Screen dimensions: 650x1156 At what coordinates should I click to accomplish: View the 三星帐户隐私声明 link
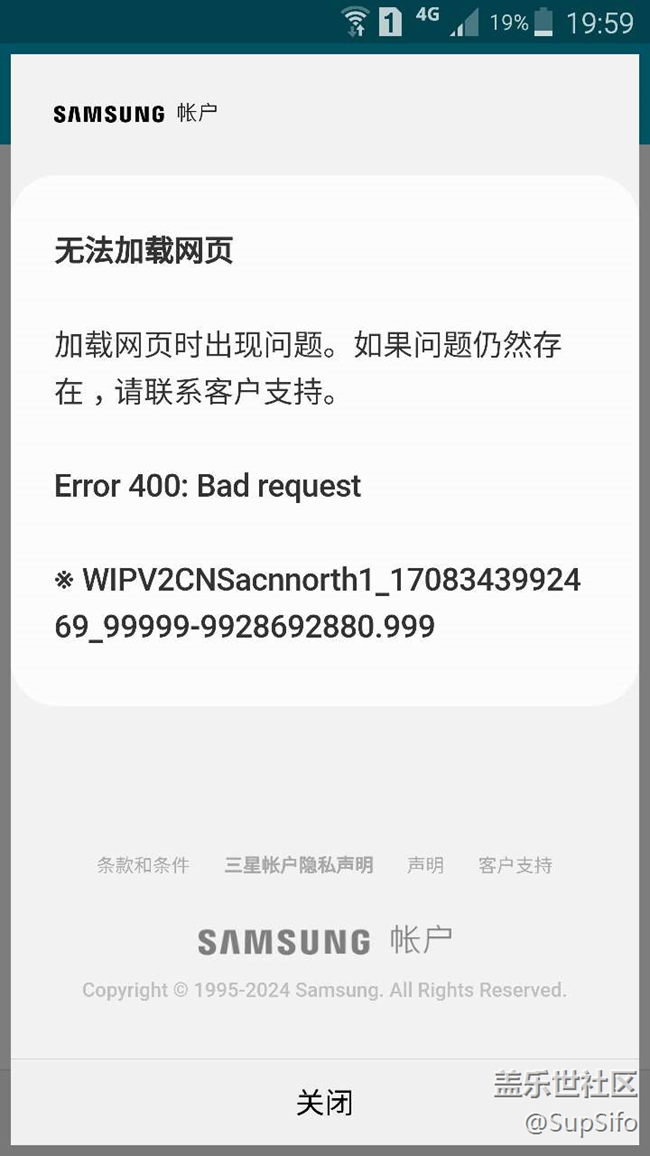(298, 865)
